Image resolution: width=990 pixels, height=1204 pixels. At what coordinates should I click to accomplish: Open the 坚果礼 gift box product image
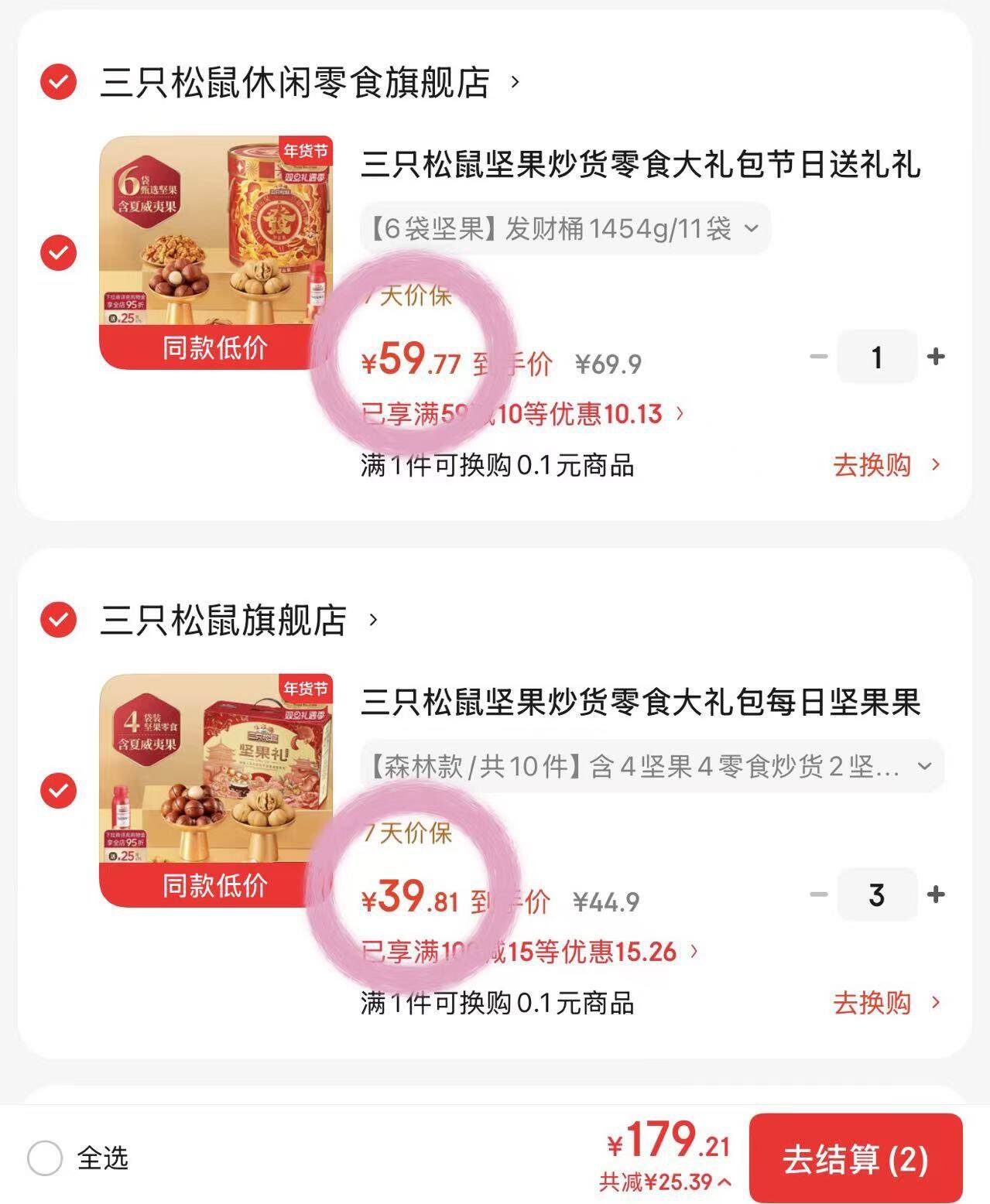pos(215,790)
